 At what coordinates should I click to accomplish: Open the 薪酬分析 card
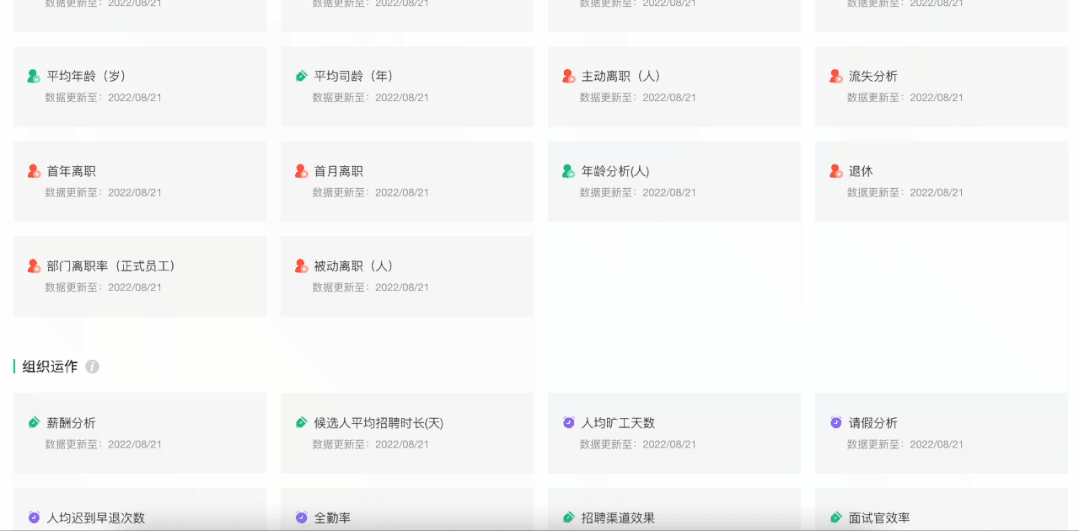coord(140,433)
